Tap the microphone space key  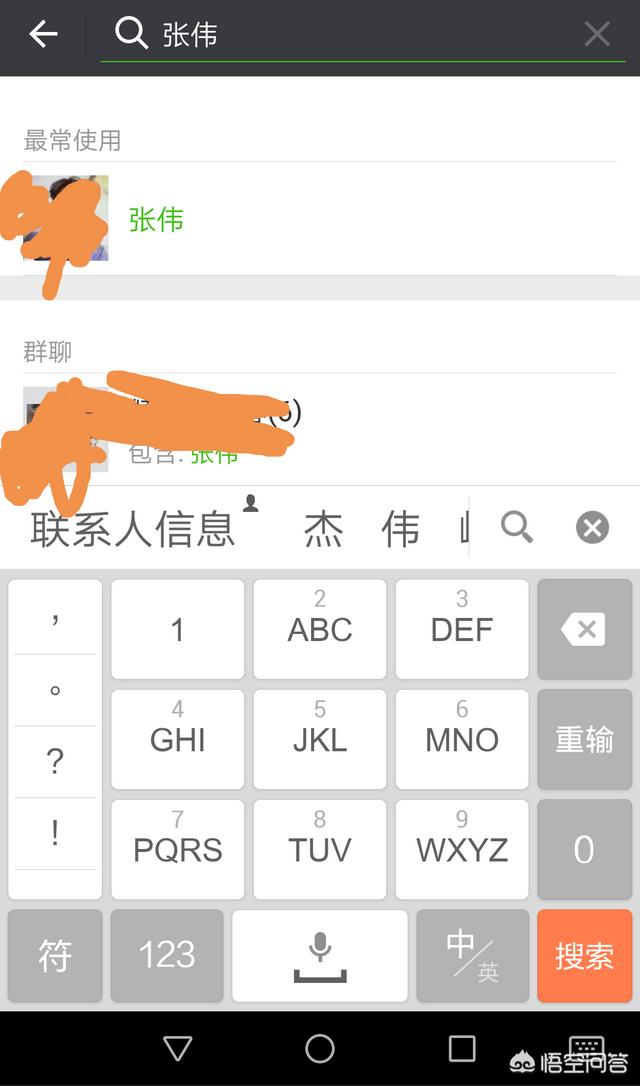tap(320, 955)
